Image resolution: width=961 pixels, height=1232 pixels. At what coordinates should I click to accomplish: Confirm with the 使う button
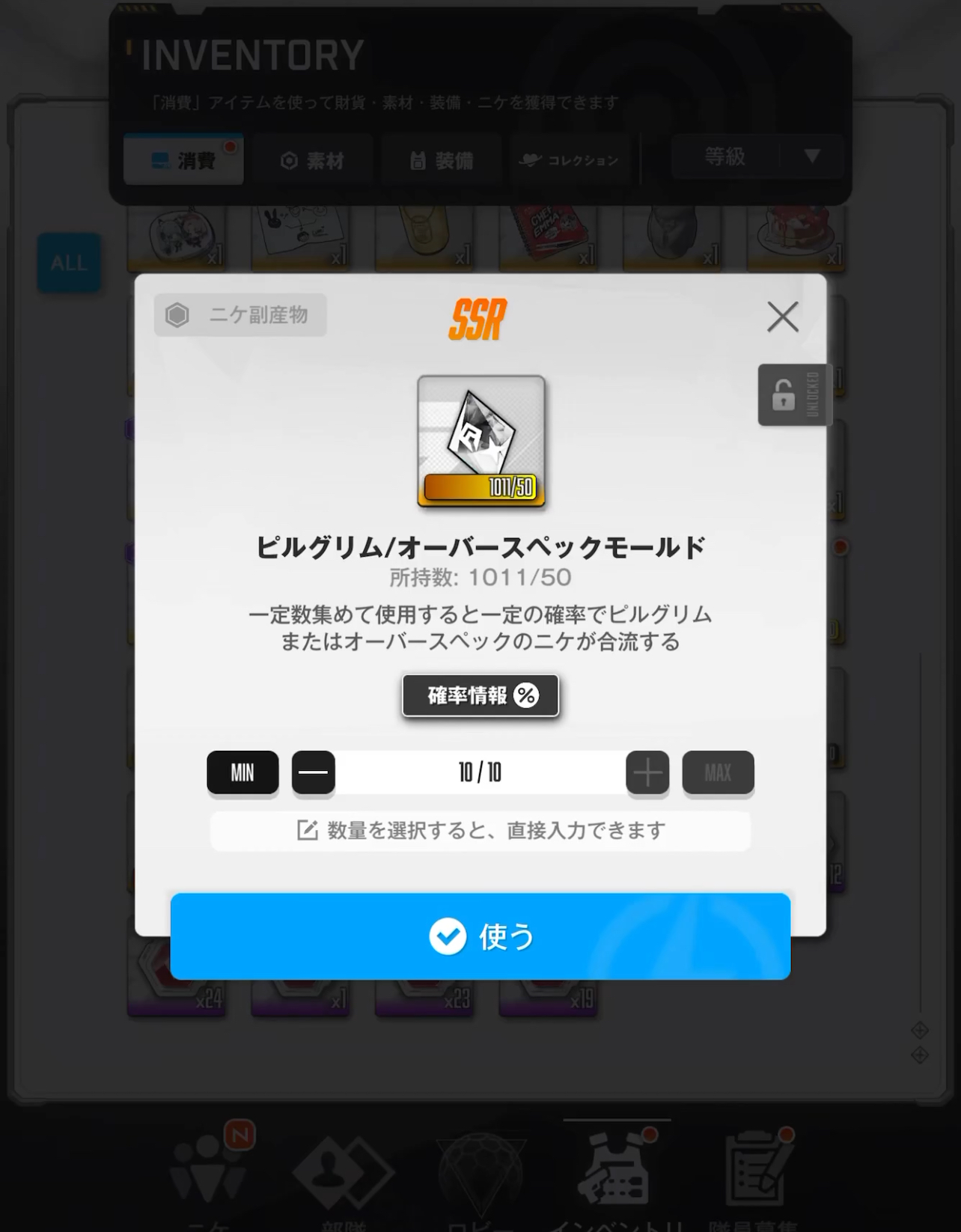click(481, 936)
